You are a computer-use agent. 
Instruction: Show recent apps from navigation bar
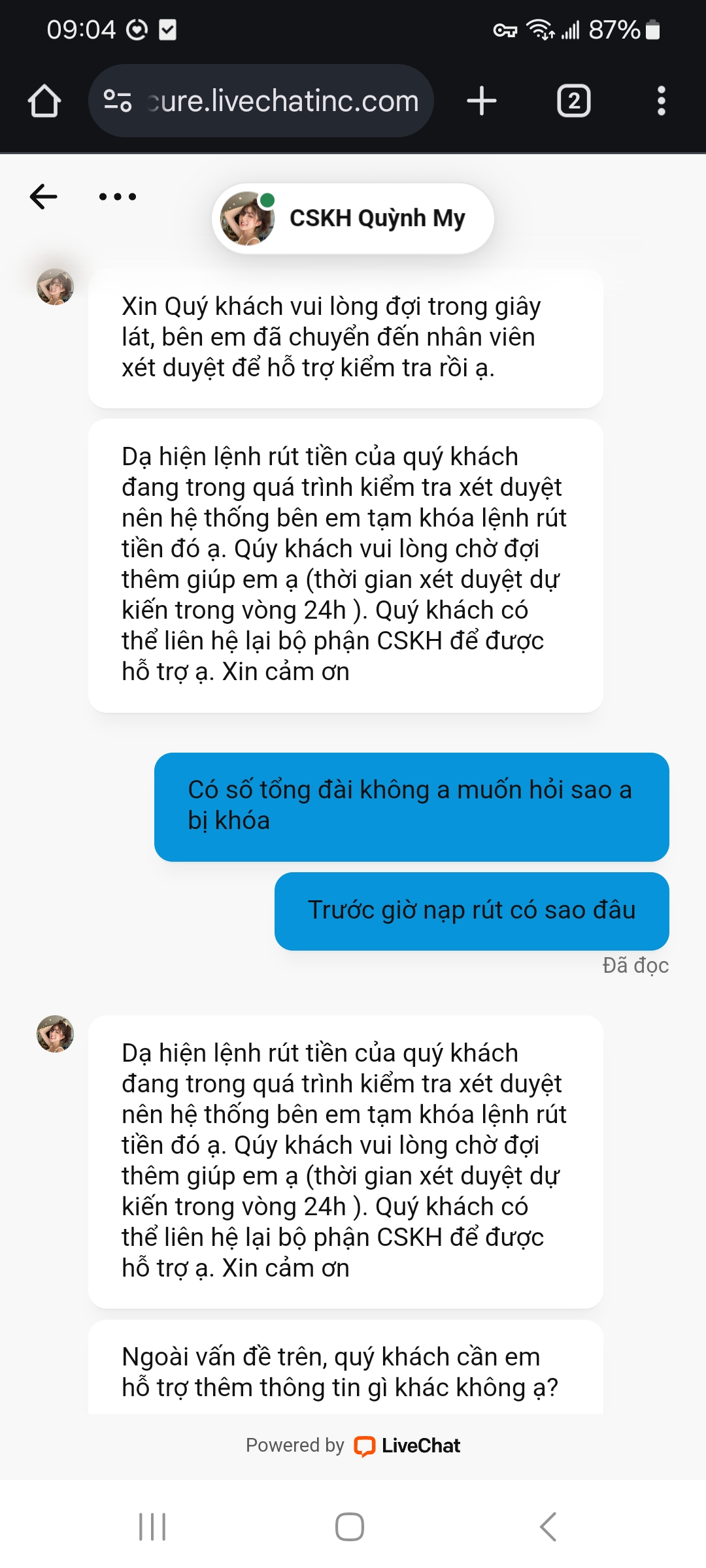point(152,1527)
